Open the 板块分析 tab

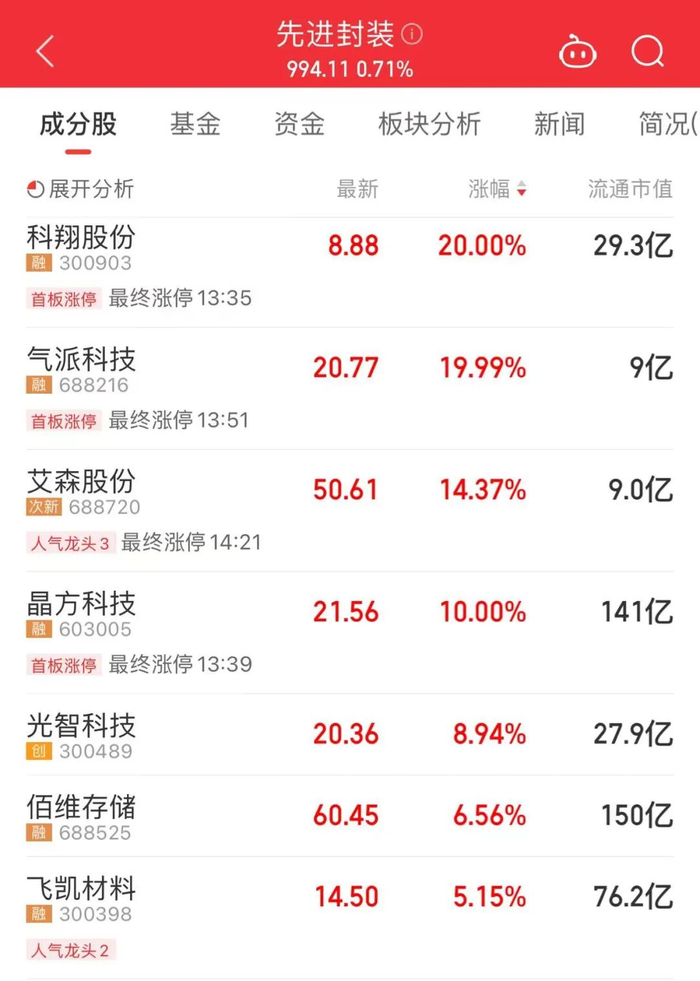click(429, 125)
